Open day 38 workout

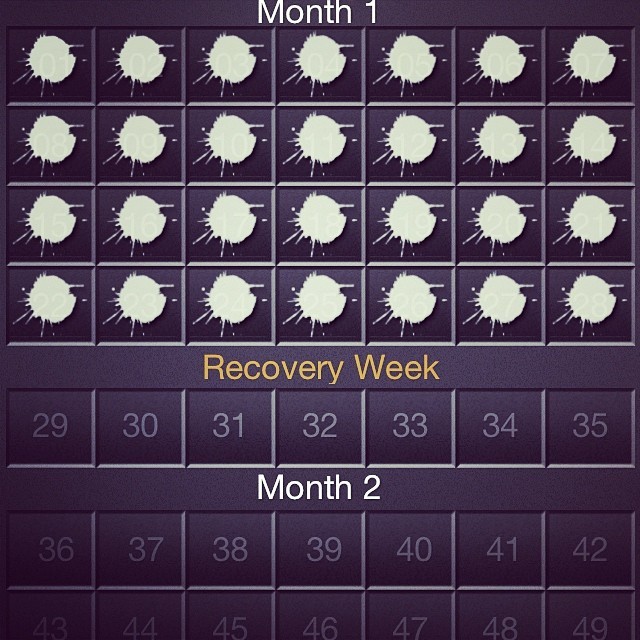click(x=229, y=549)
